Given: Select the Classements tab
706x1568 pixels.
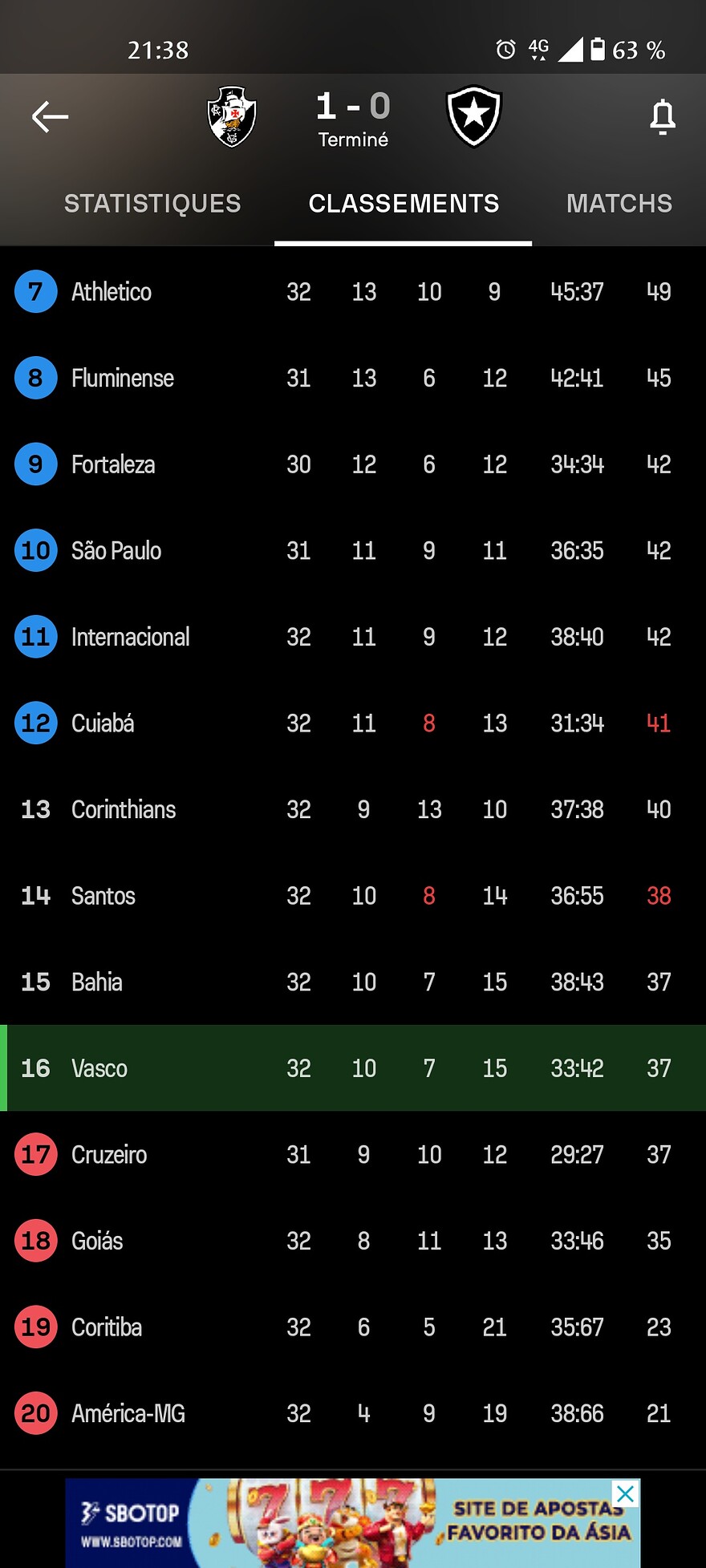Looking at the screenshot, I should 404,204.
